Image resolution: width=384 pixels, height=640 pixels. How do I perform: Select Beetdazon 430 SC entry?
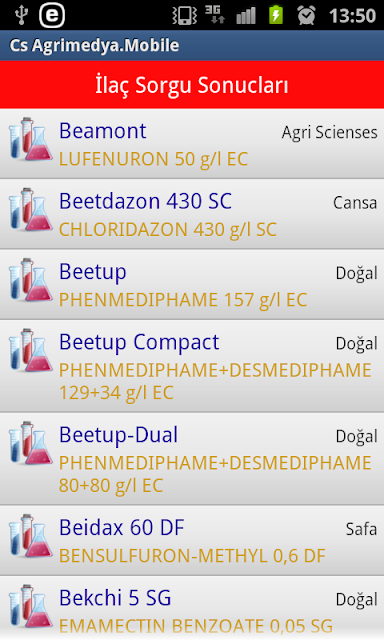pyautogui.click(x=192, y=214)
